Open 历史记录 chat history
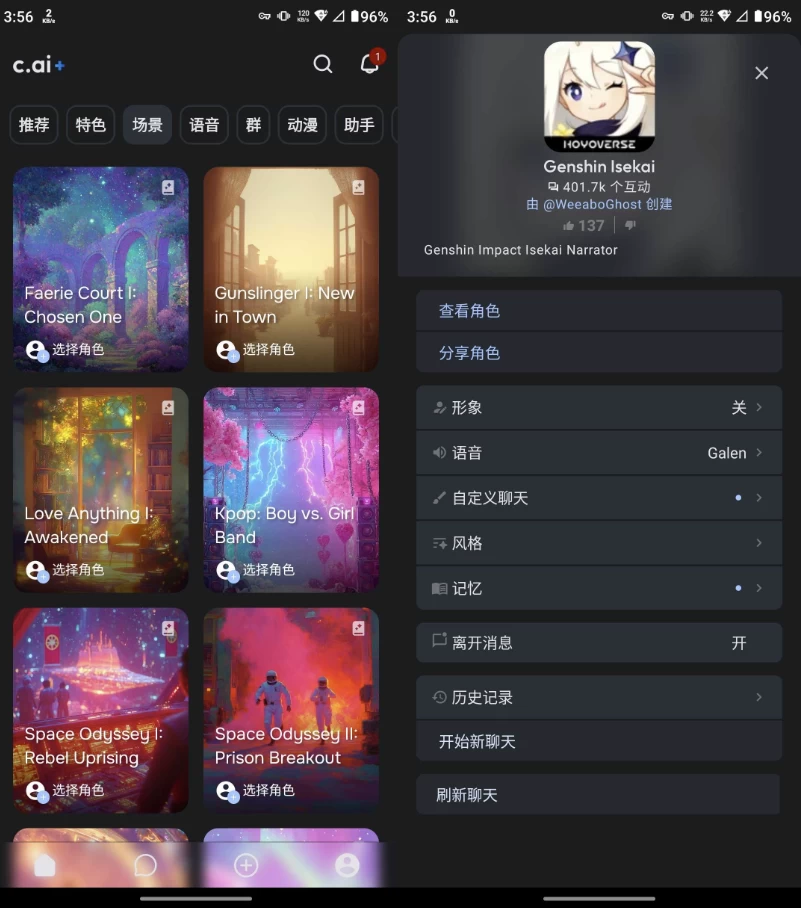The width and height of the screenshot is (801, 908). click(598, 697)
